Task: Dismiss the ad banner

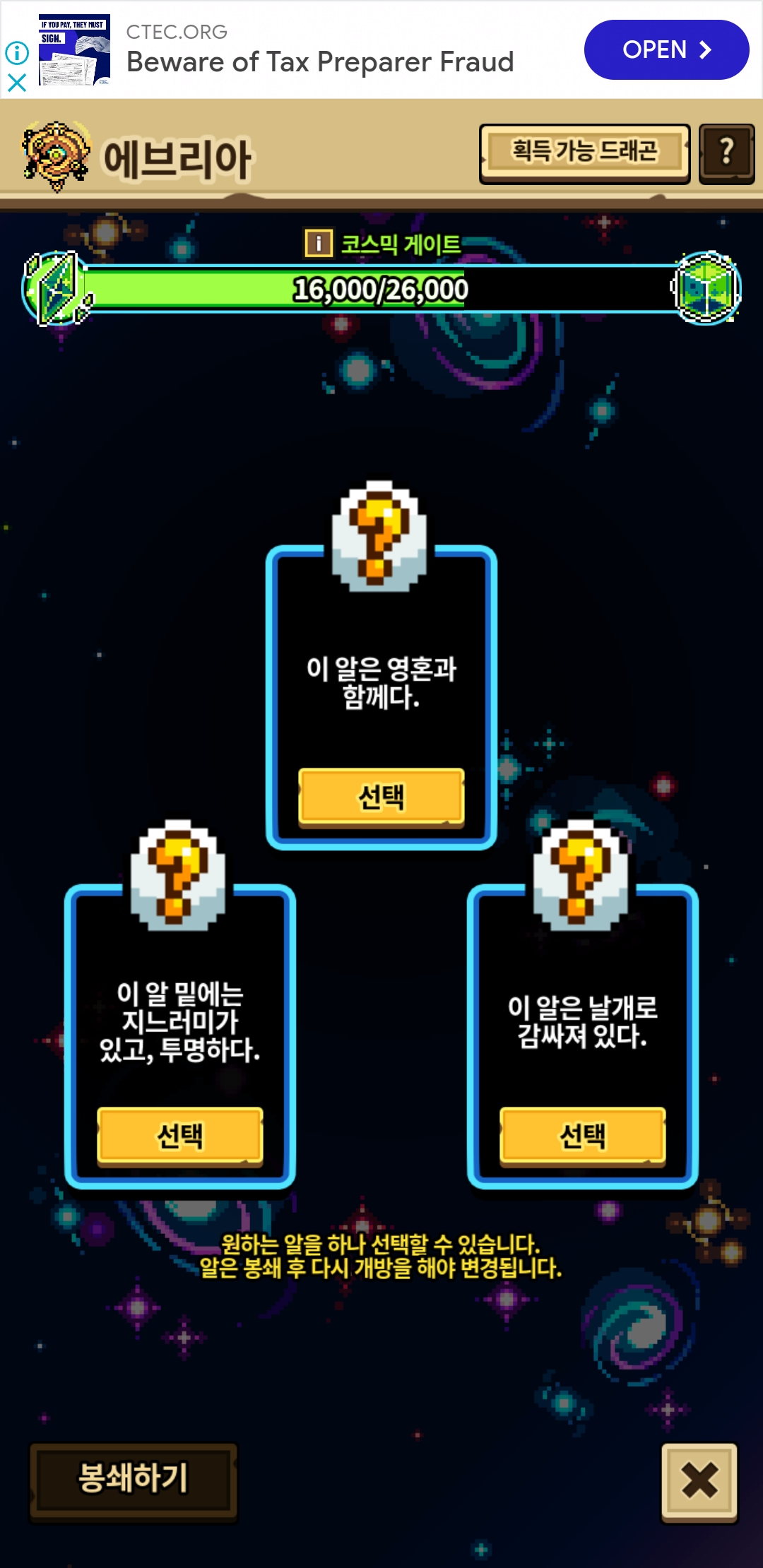Action: click(17, 83)
